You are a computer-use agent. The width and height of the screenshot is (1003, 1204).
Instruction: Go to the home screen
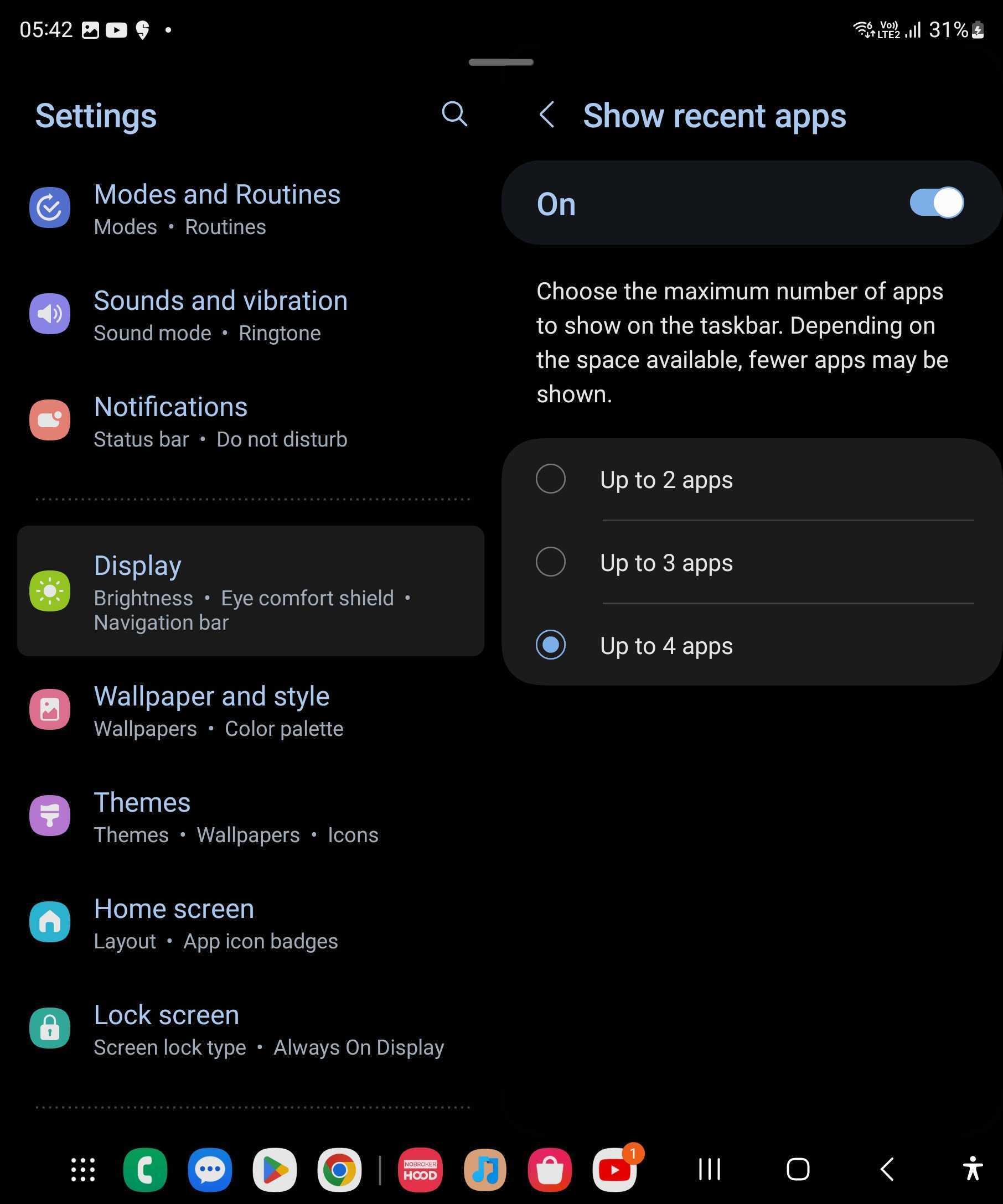pos(798,1170)
